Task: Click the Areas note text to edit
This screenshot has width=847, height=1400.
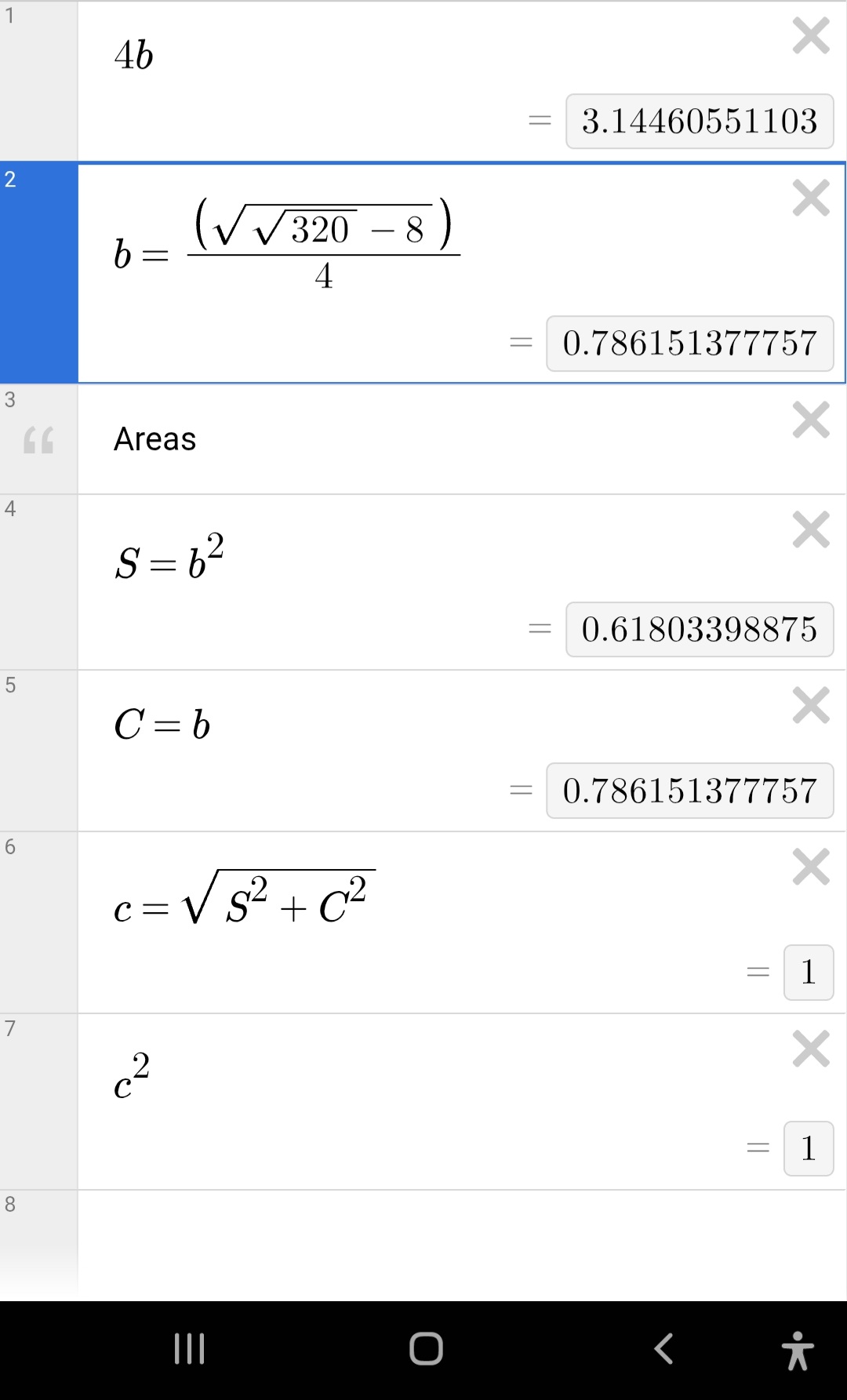Action: coord(154,439)
